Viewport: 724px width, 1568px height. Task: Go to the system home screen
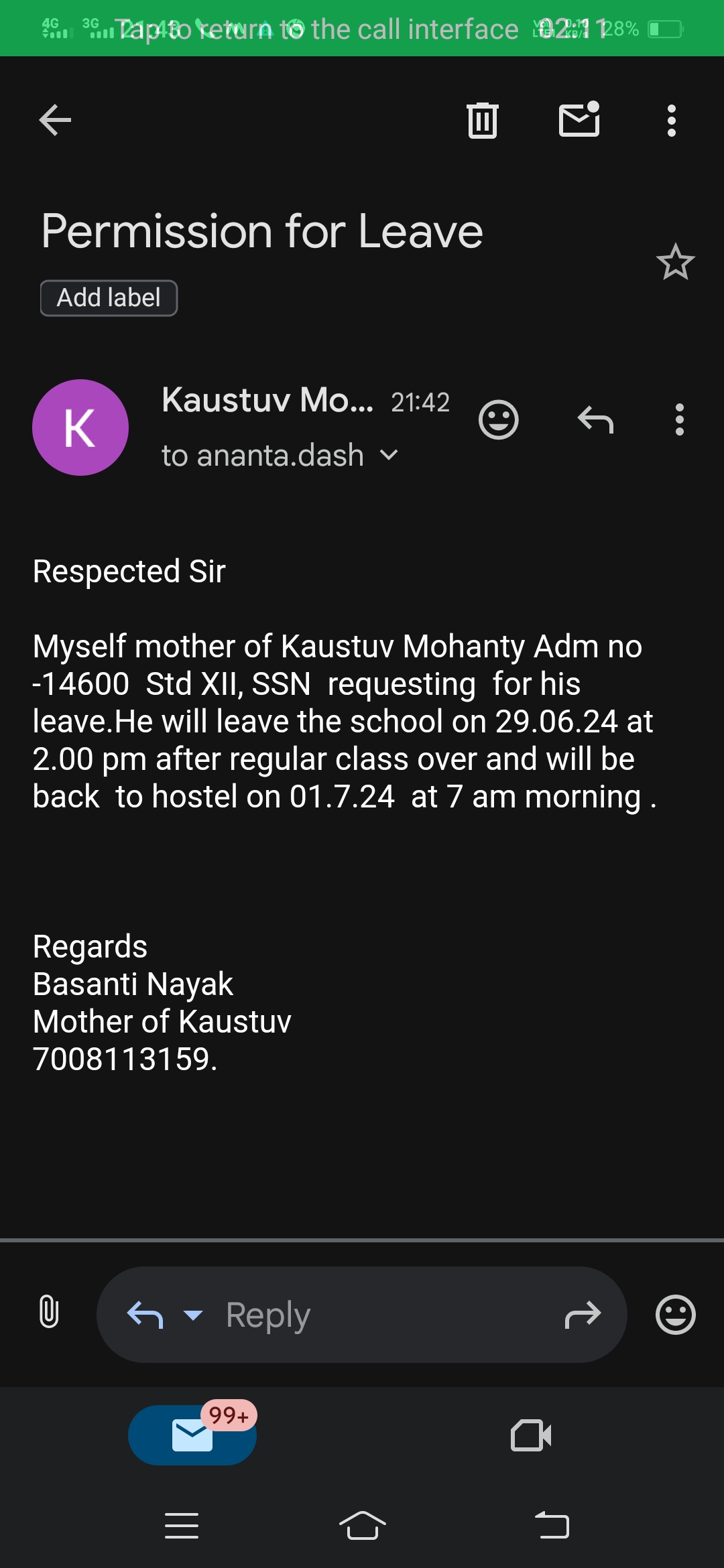pos(362,1526)
